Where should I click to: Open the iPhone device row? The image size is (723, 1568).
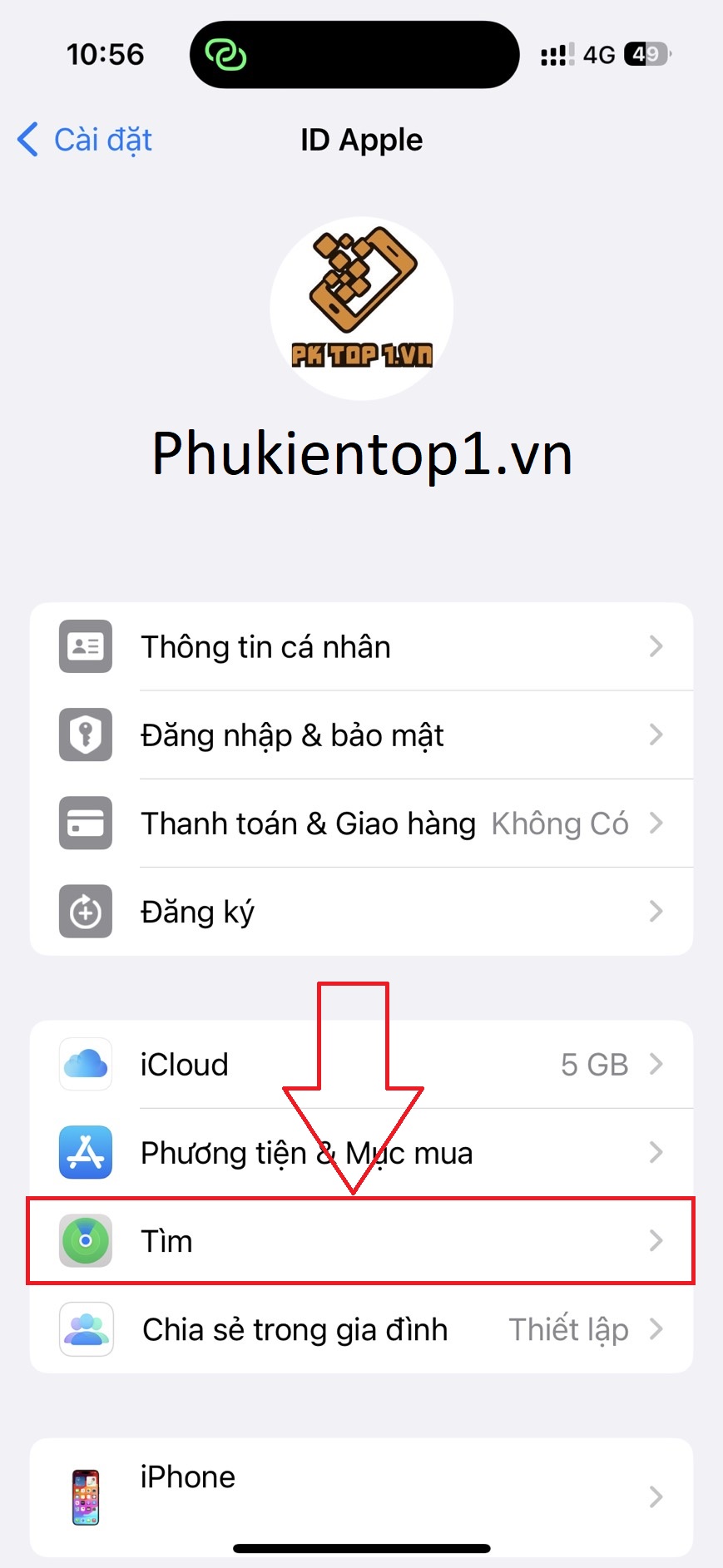[361, 1496]
